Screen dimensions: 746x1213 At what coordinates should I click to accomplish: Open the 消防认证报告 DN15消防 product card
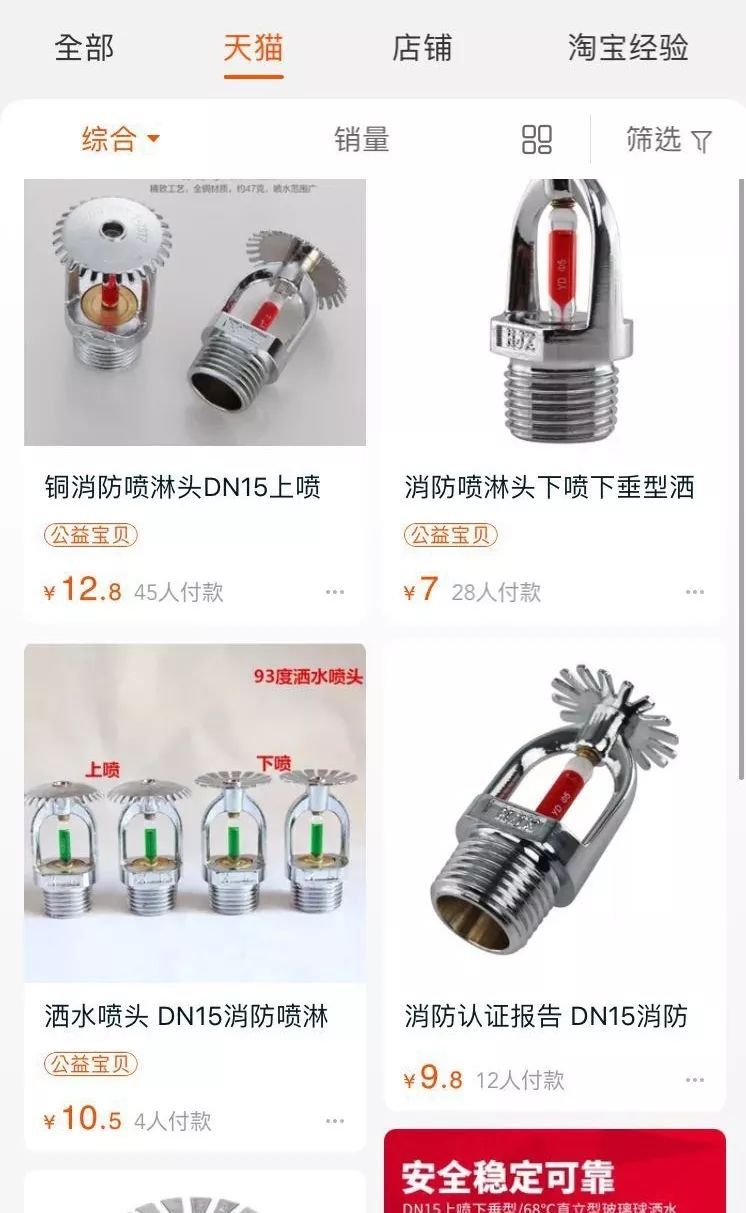[555, 875]
